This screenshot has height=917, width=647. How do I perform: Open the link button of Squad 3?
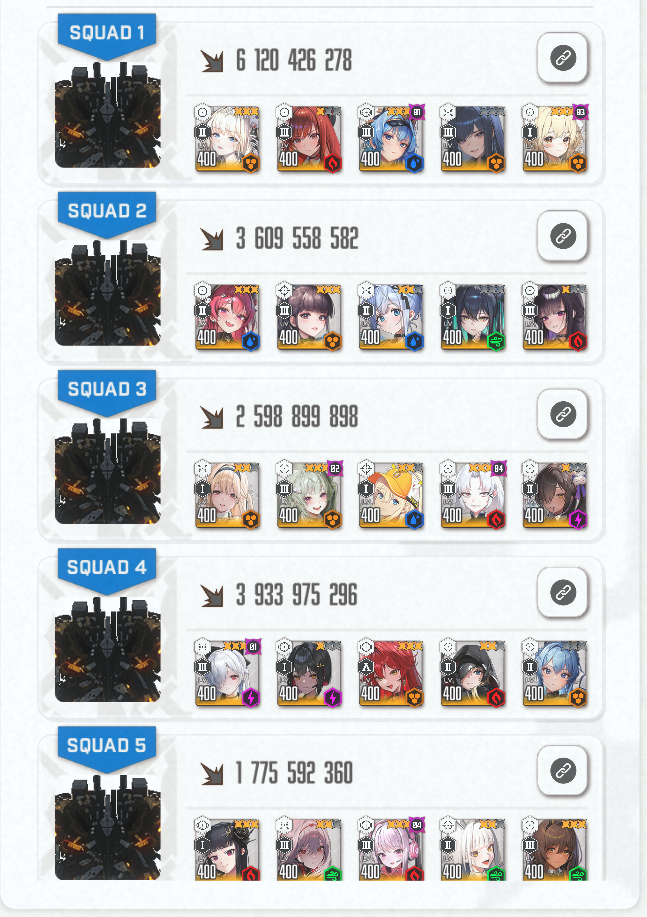(x=563, y=415)
